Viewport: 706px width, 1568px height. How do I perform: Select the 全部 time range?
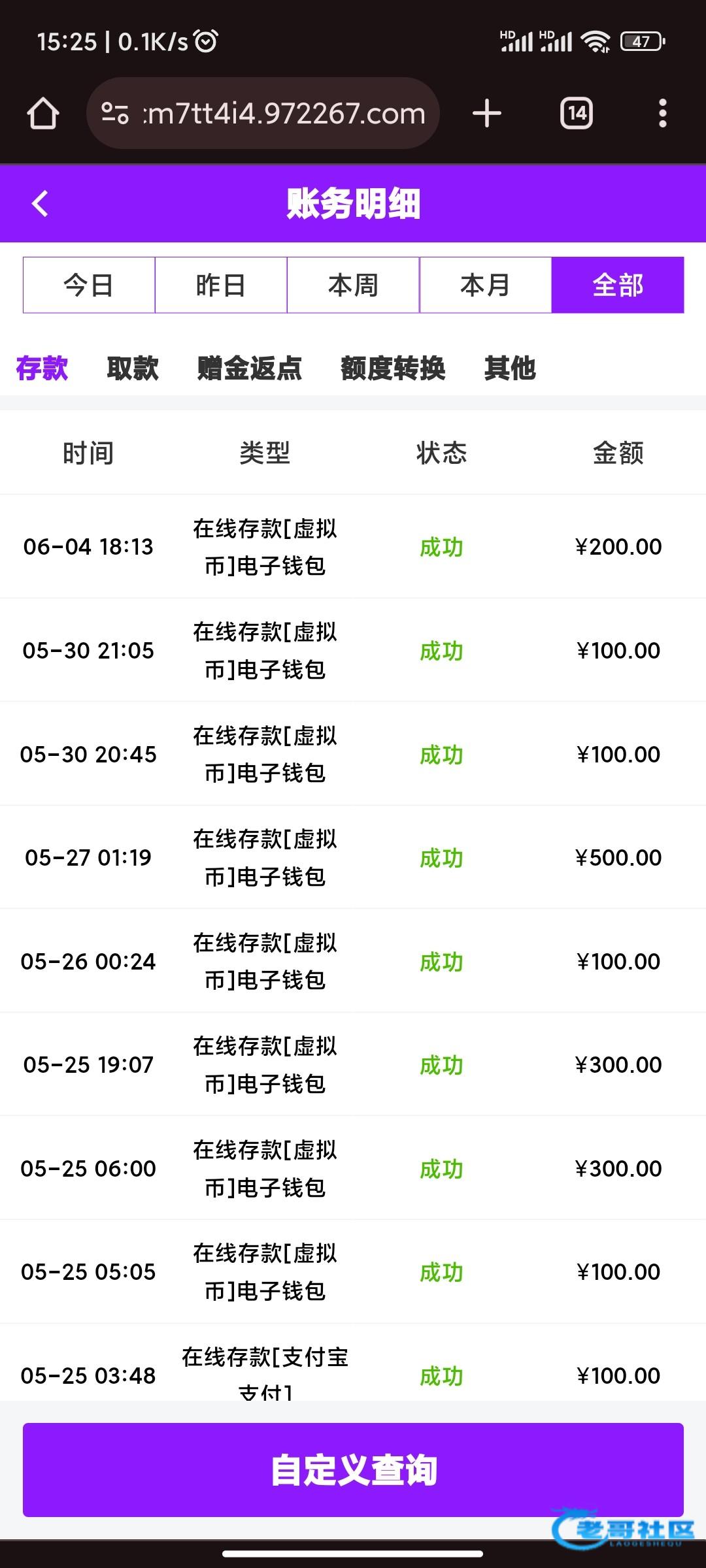click(x=618, y=285)
